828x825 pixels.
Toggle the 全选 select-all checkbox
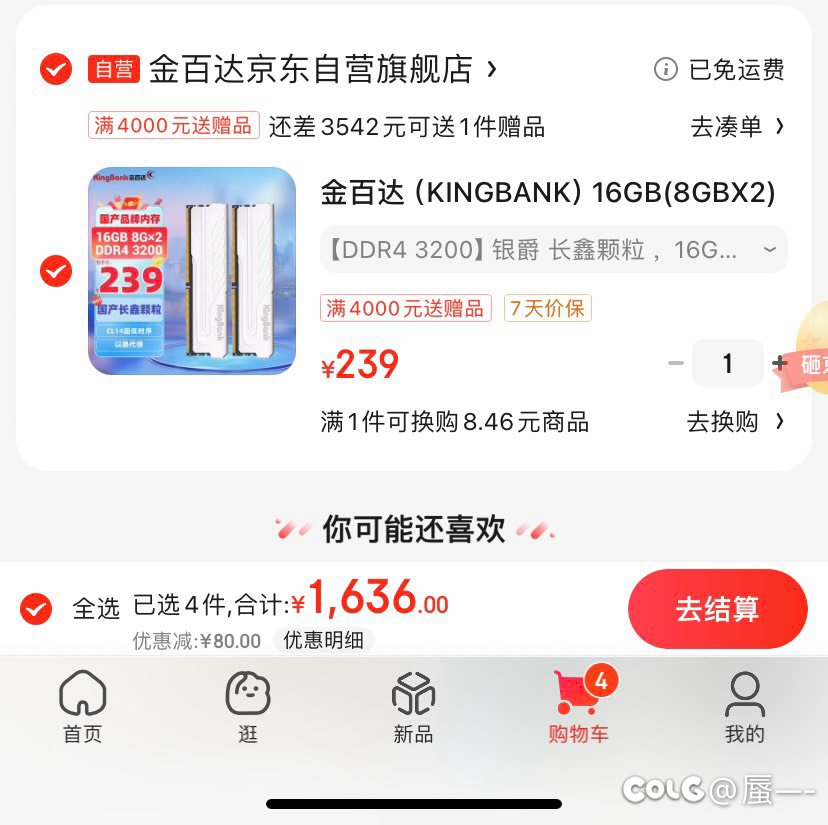(37, 607)
